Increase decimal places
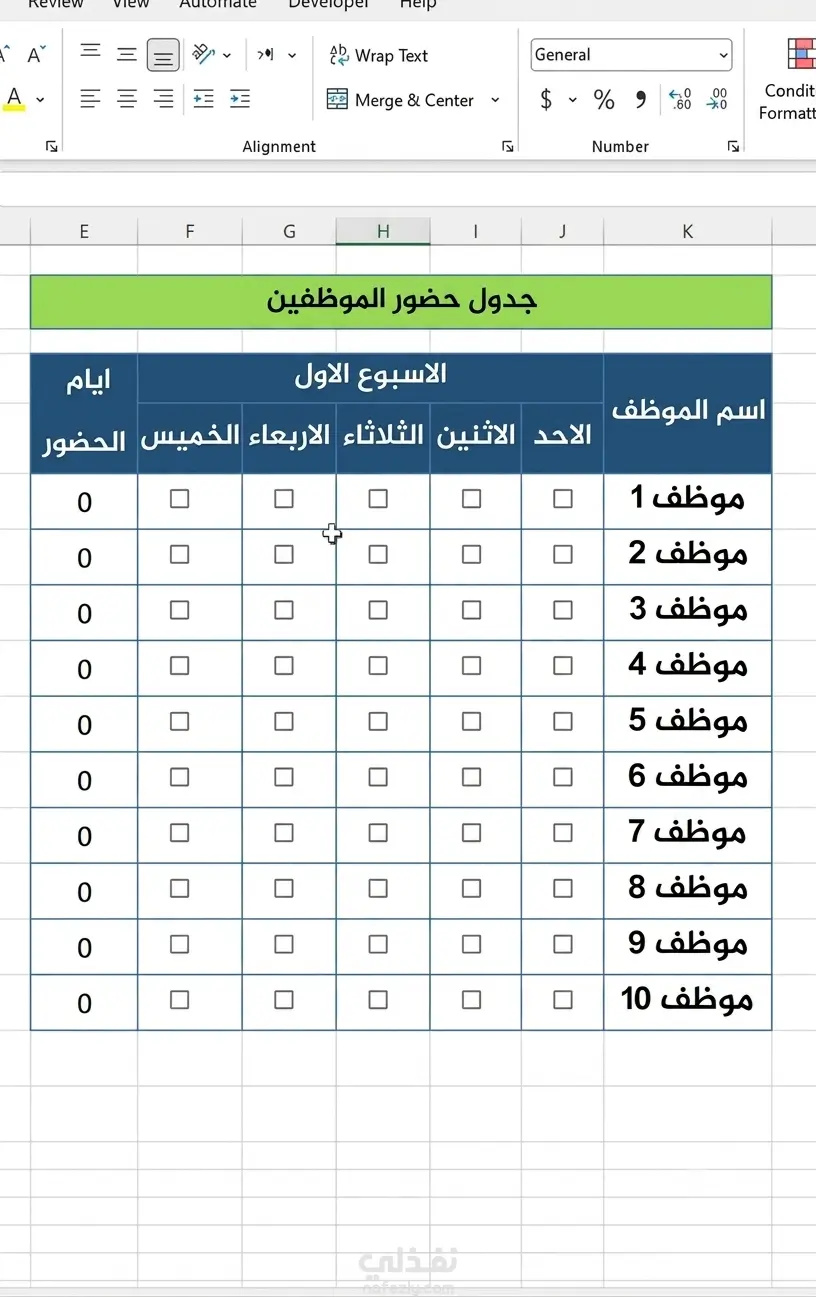Image resolution: width=816 pixels, height=1297 pixels. pos(680,99)
